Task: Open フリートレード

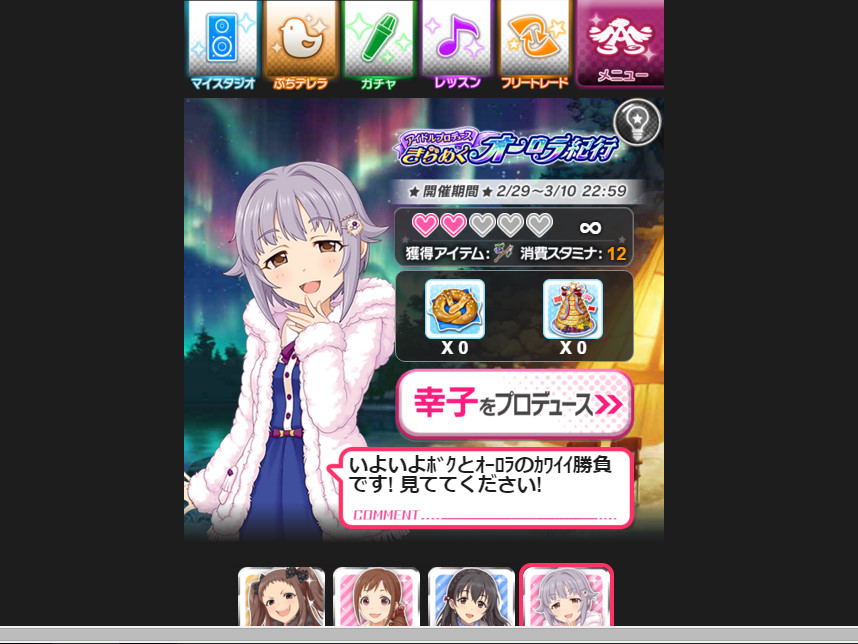Action: click(535, 46)
